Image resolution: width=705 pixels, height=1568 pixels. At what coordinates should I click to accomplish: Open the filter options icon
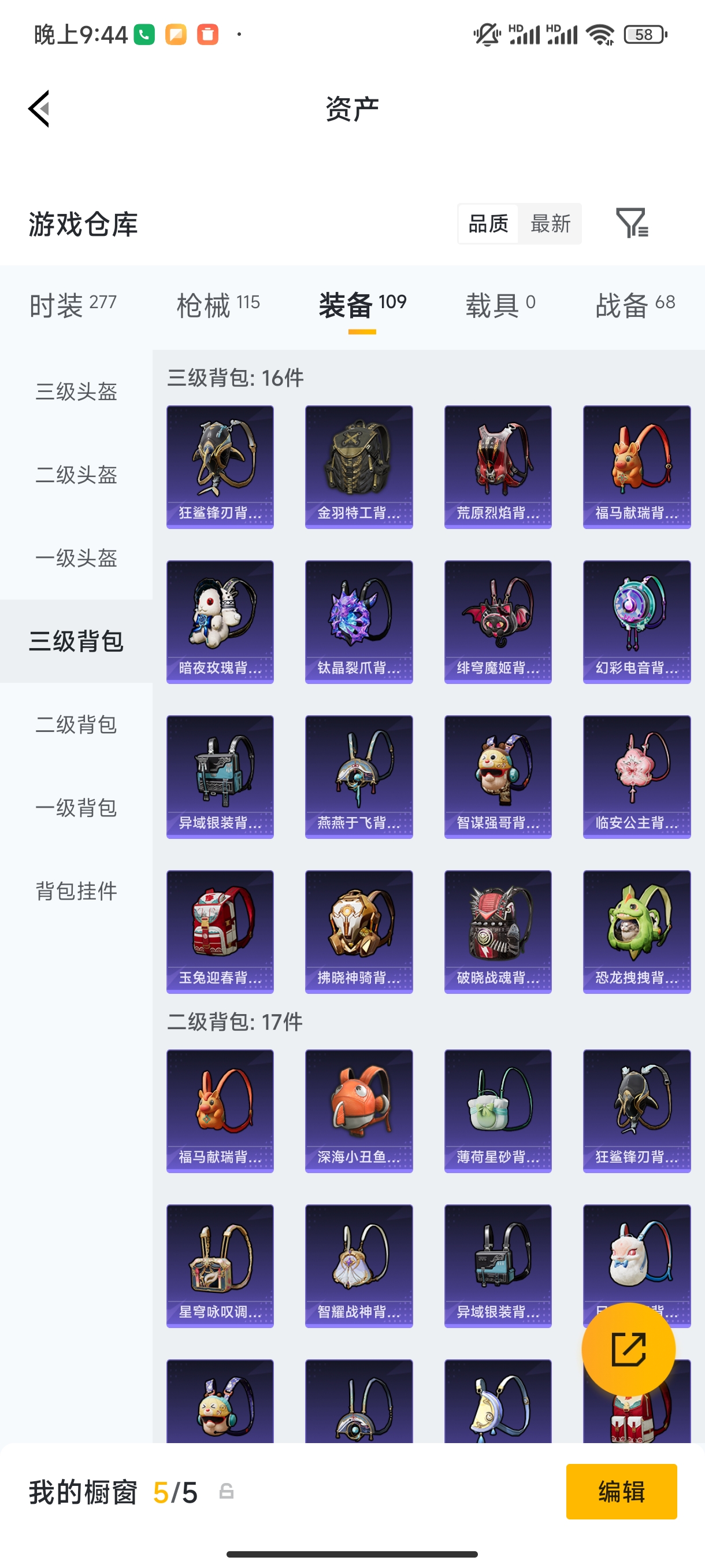(633, 223)
